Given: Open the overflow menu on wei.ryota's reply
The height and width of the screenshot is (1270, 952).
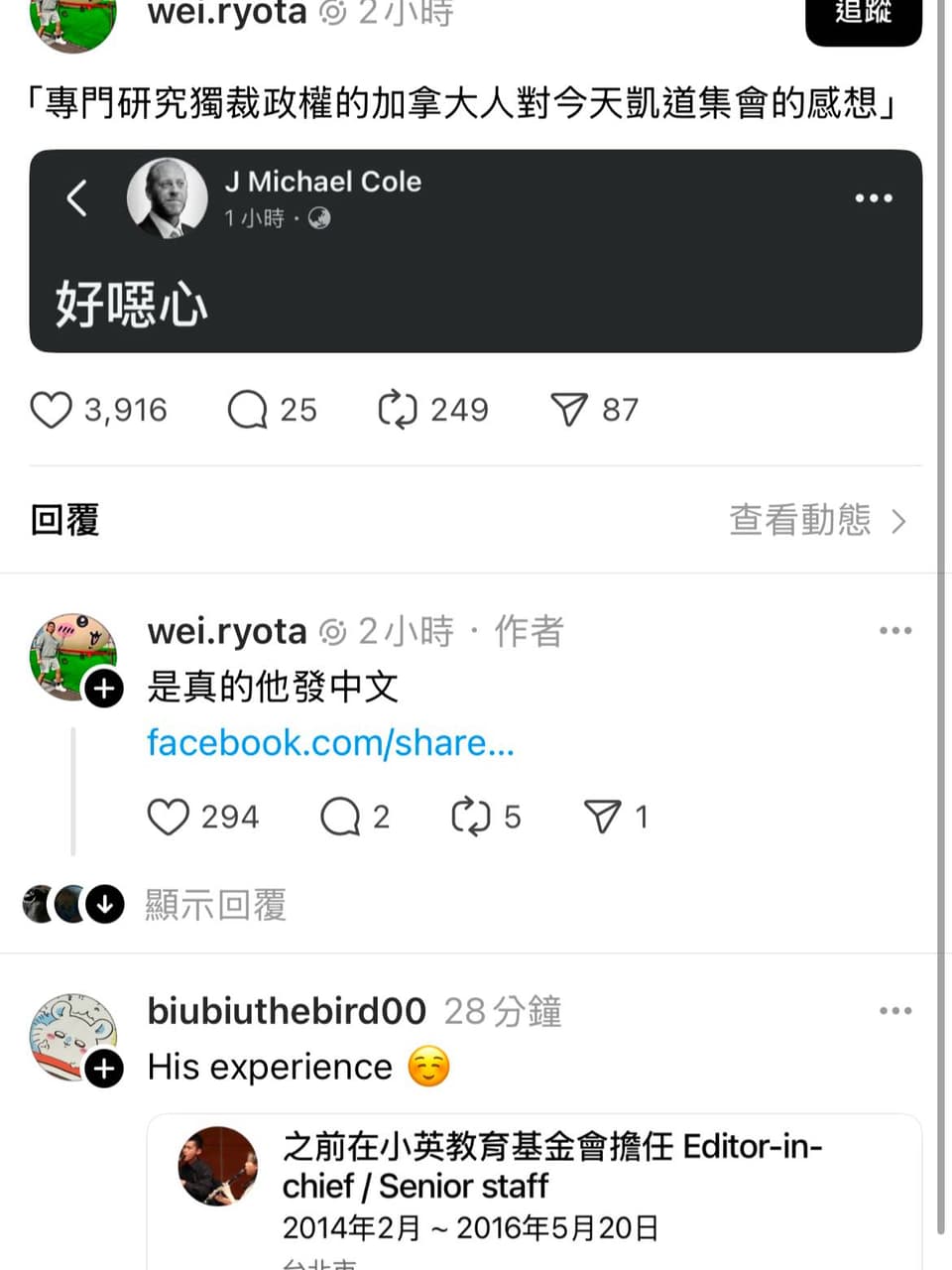Looking at the screenshot, I should point(894,631).
